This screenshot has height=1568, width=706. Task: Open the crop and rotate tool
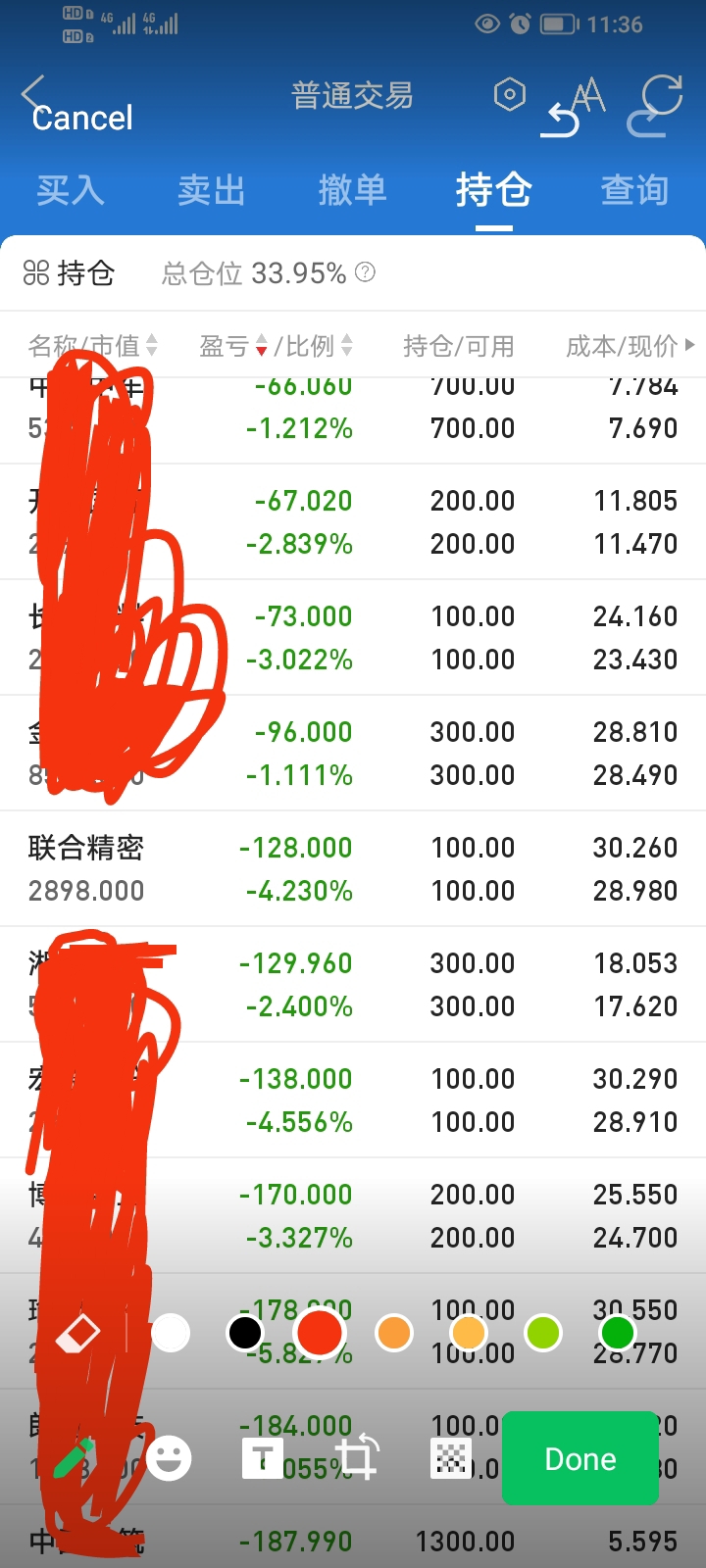357,1459
